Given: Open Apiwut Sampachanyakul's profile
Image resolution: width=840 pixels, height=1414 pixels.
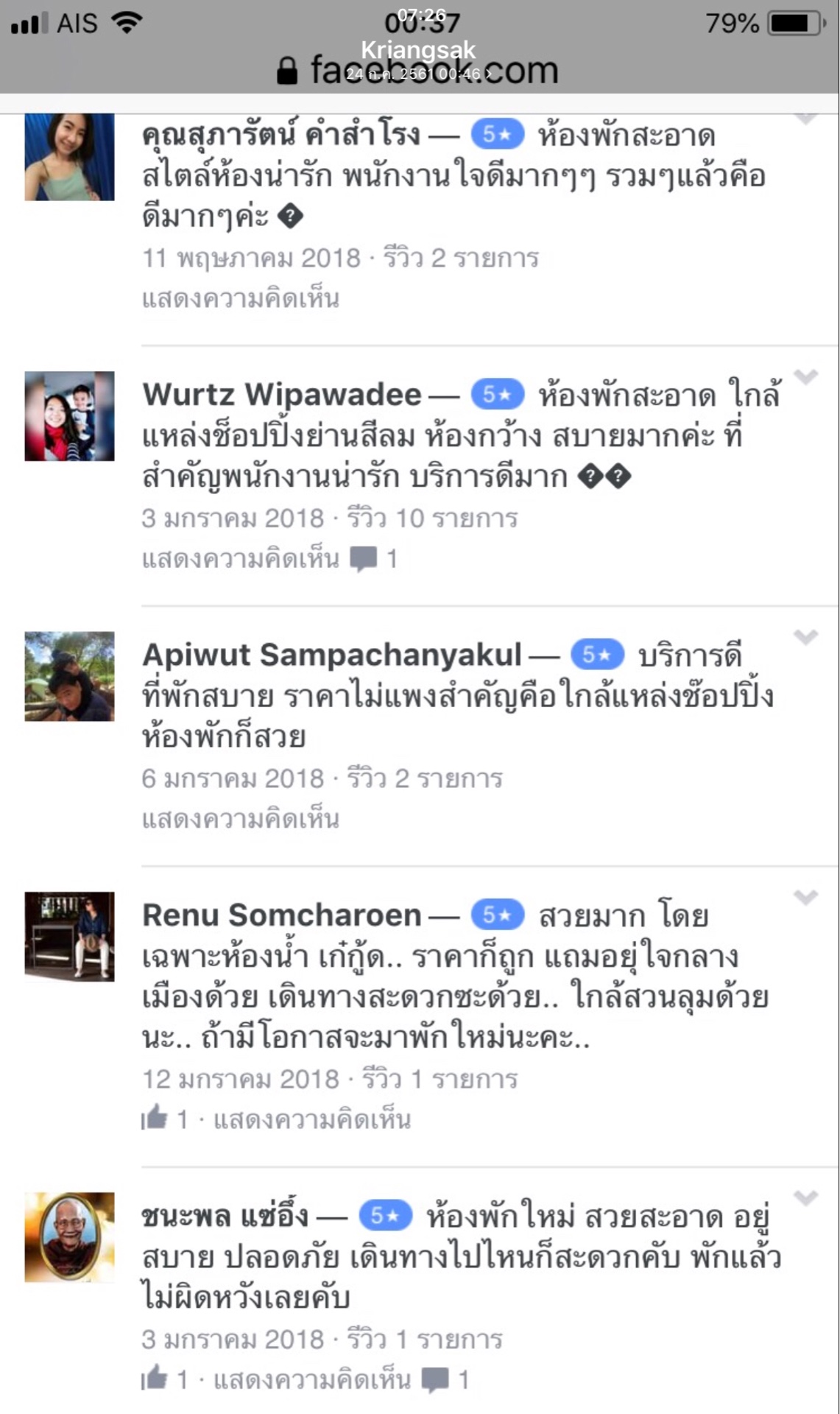Looking at the screenshot, I should coord(331,655).
